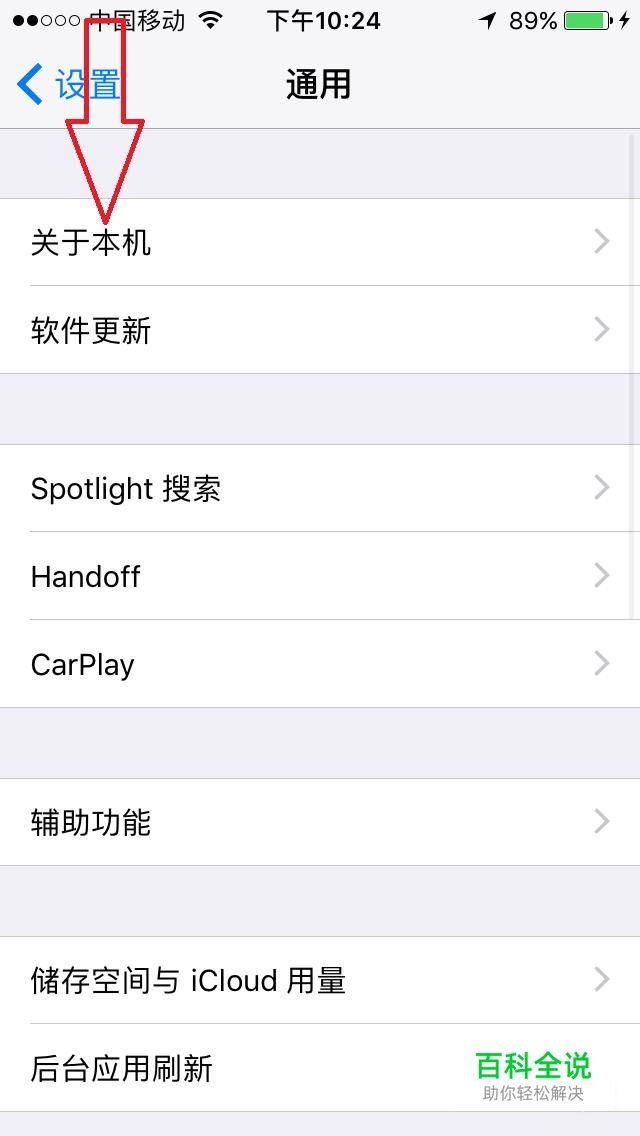Open 关于本机
The height and width of the screenshot is (1136, 640).
[320, 242]
